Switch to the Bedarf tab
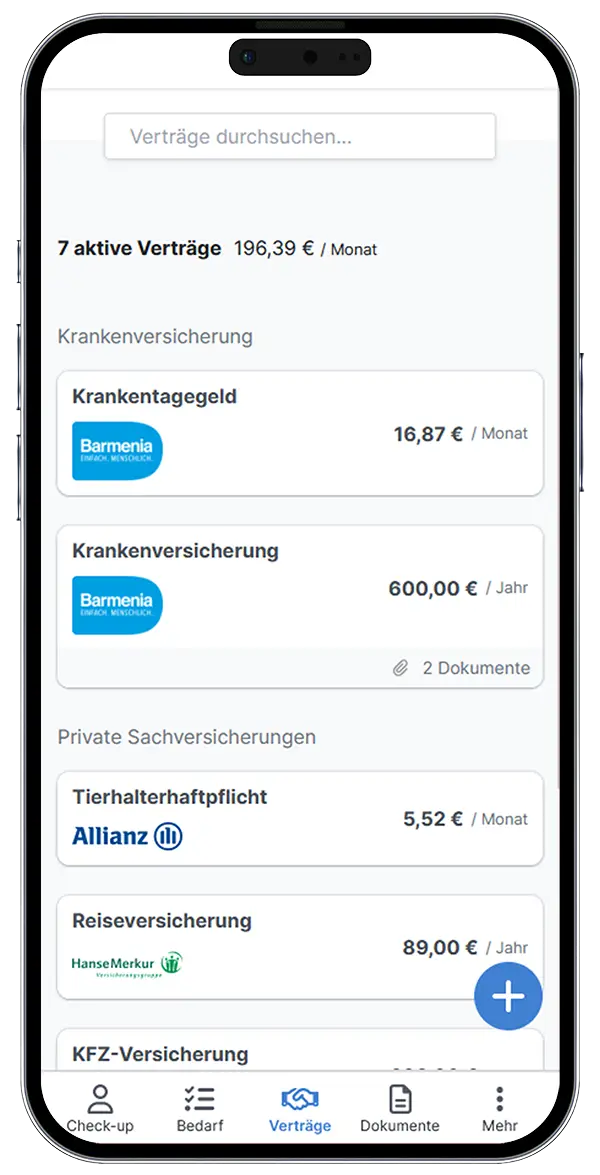 tap(199, 1108)
